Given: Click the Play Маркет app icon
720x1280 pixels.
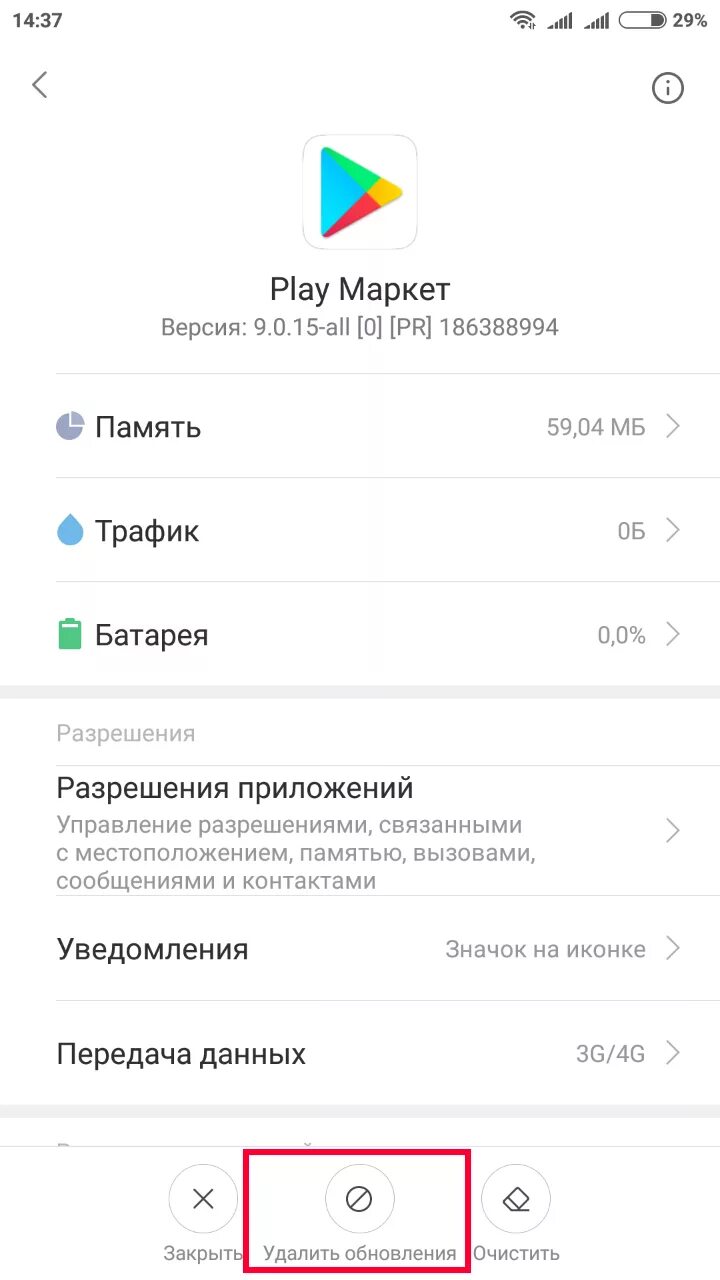Looking at the screenshot, I should point(360,191).
